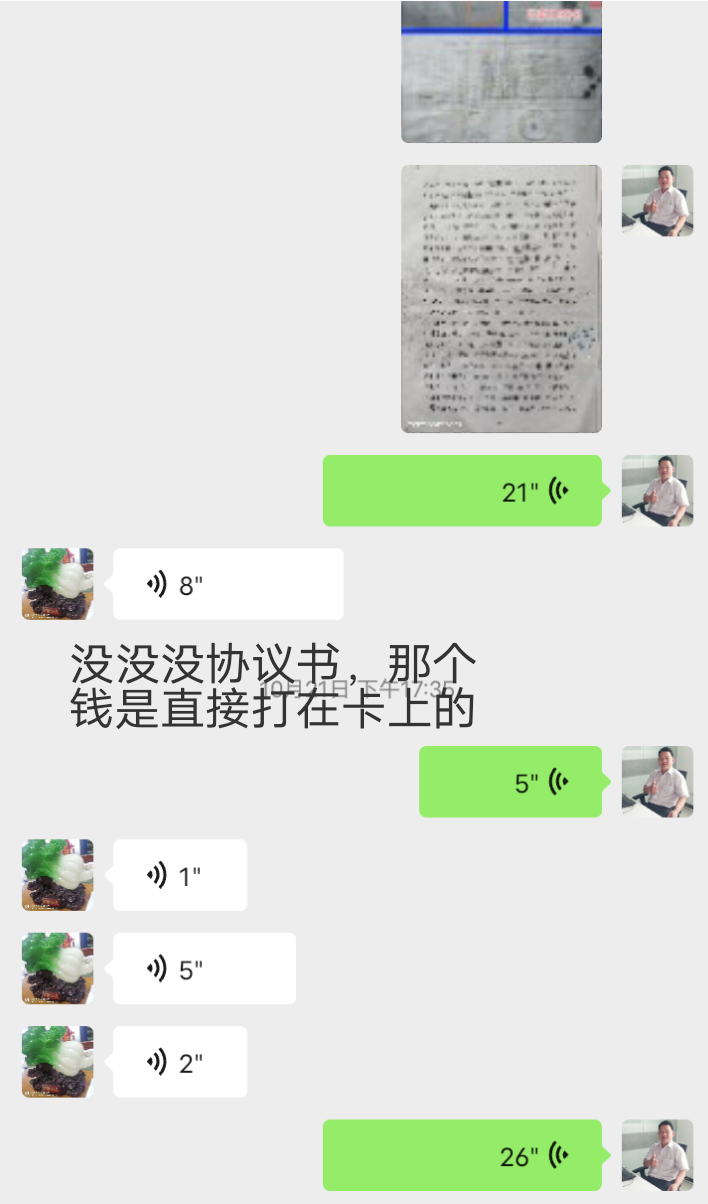
Task: Play the sent 5-second green voice message
Action: pyautogui.click(x=510, y=782)
